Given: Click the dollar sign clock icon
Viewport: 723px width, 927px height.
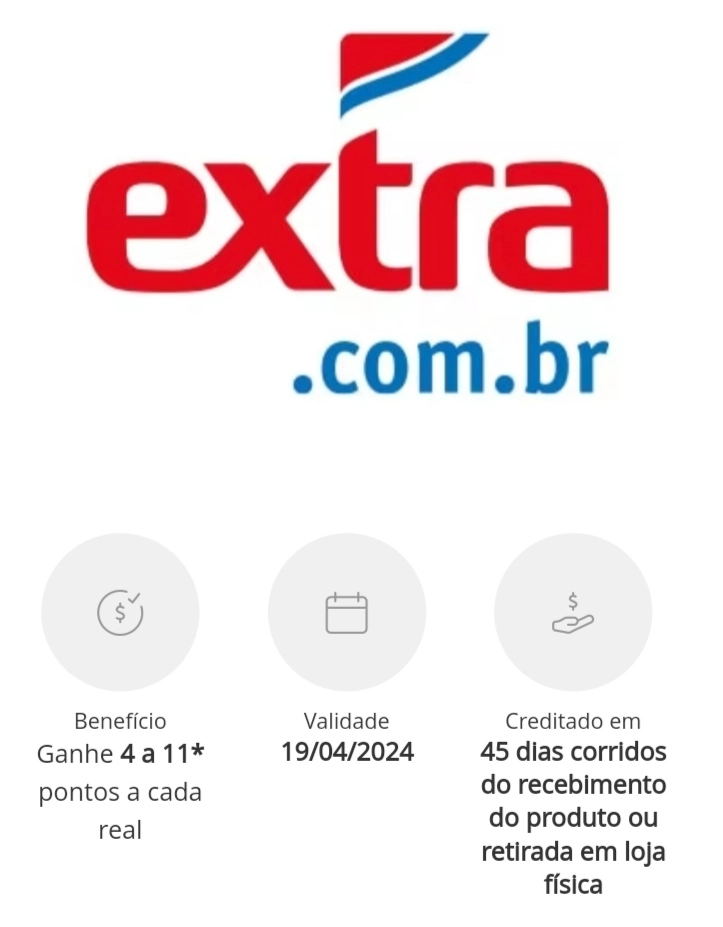Looking at the screenshot, I should click(120, 612).
